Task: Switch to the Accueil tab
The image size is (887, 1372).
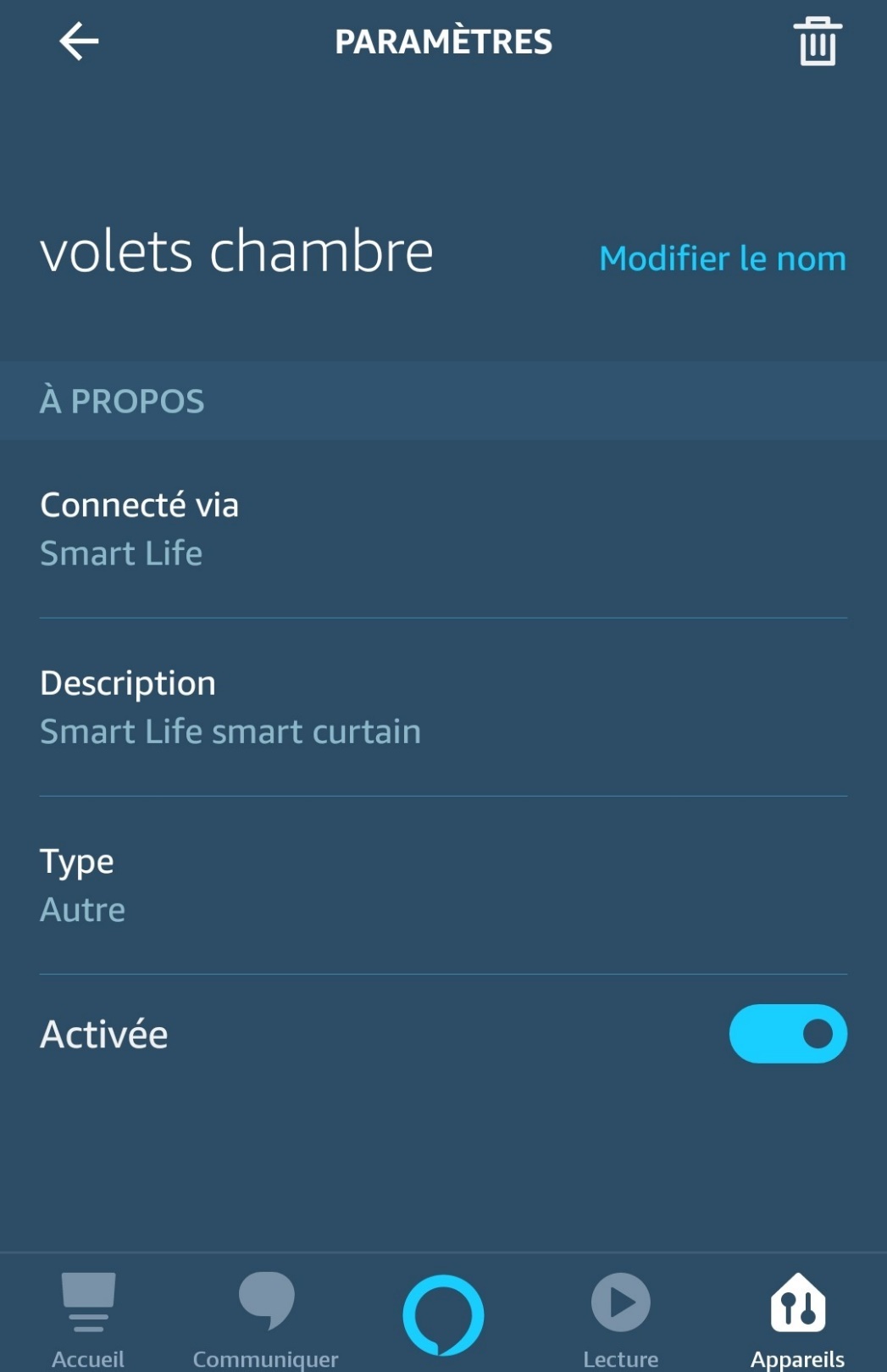Action: point(88,1319)
